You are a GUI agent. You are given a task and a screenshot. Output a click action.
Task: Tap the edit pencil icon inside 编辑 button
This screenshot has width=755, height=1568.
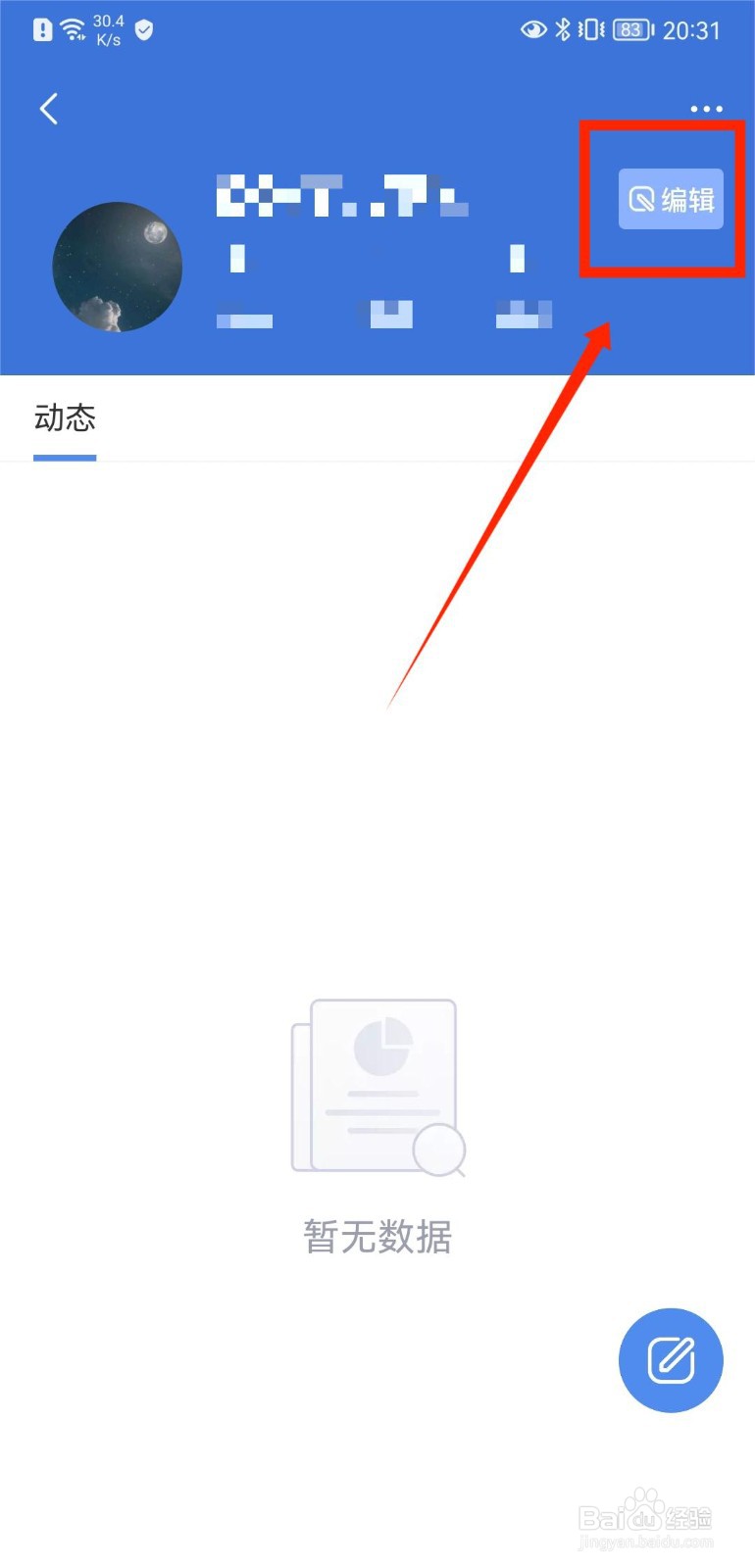pos(642,199)
